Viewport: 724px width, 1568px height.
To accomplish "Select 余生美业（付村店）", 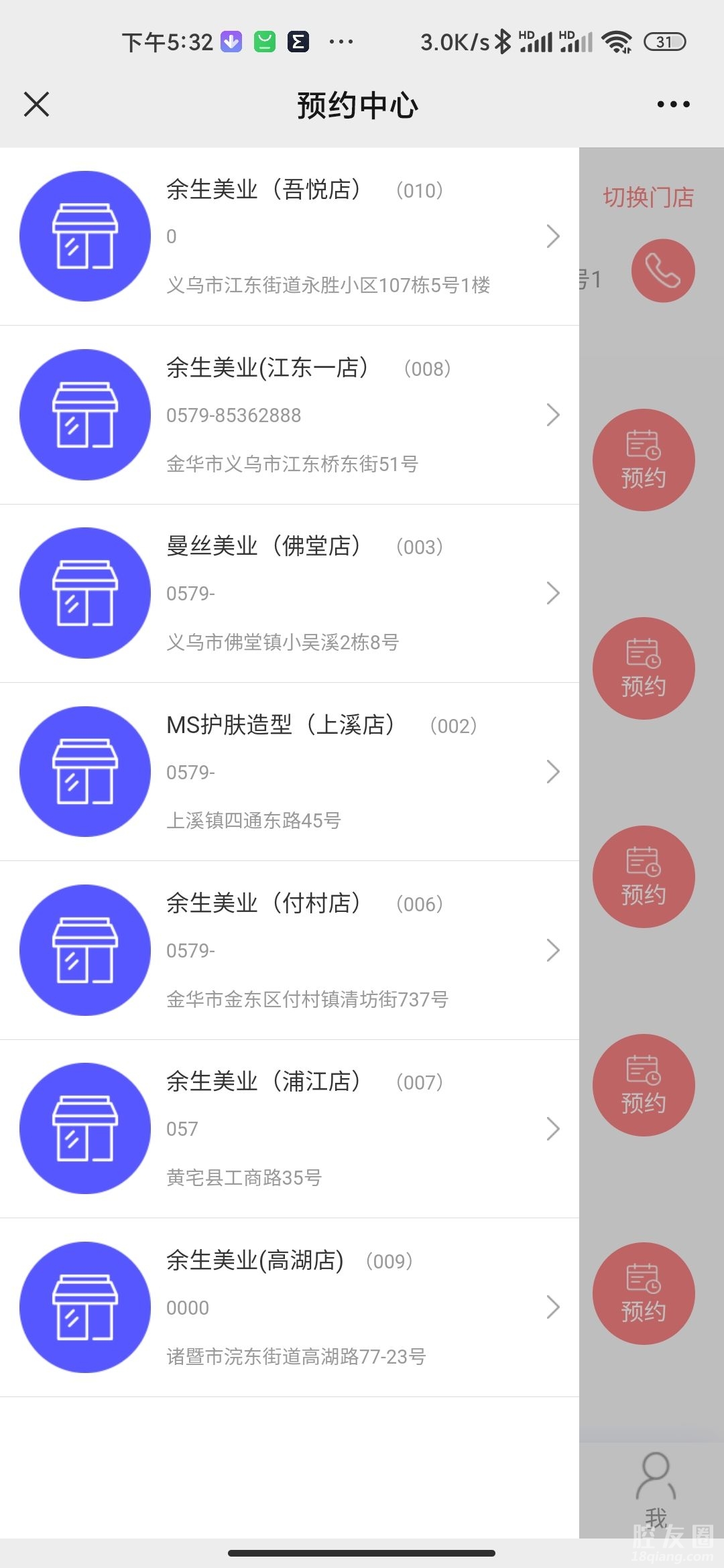I will [x=290, y=950].
